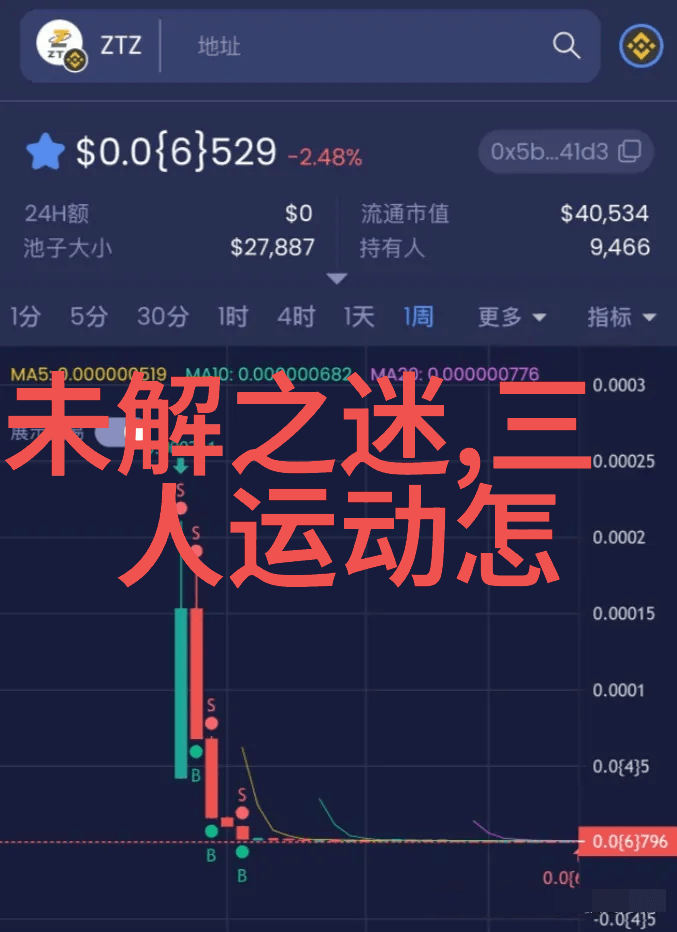Open the ZTZ token selector
Image resolution: width=677 pixels, height=932 pixels.
tap(91, 46)
